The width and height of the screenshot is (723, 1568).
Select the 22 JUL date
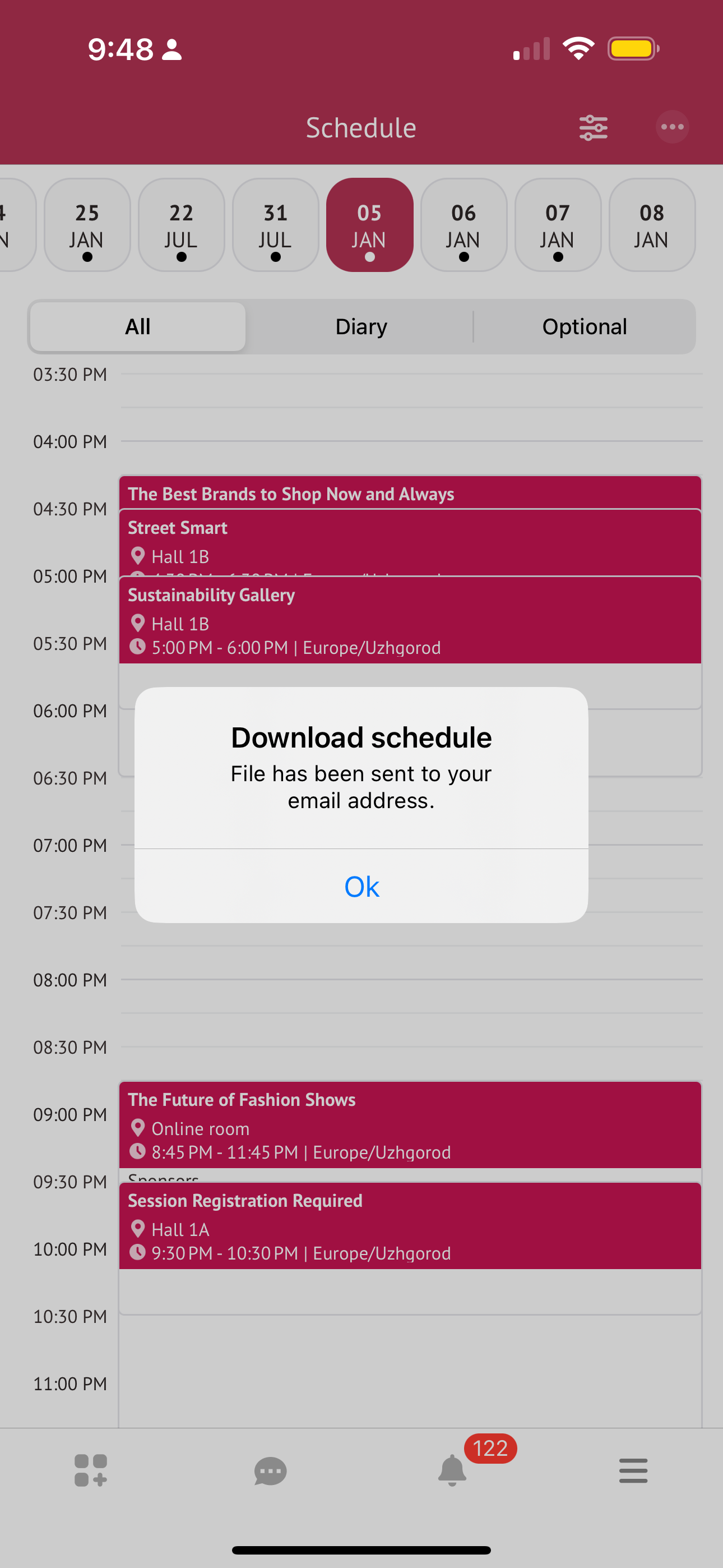click(182, 225)
